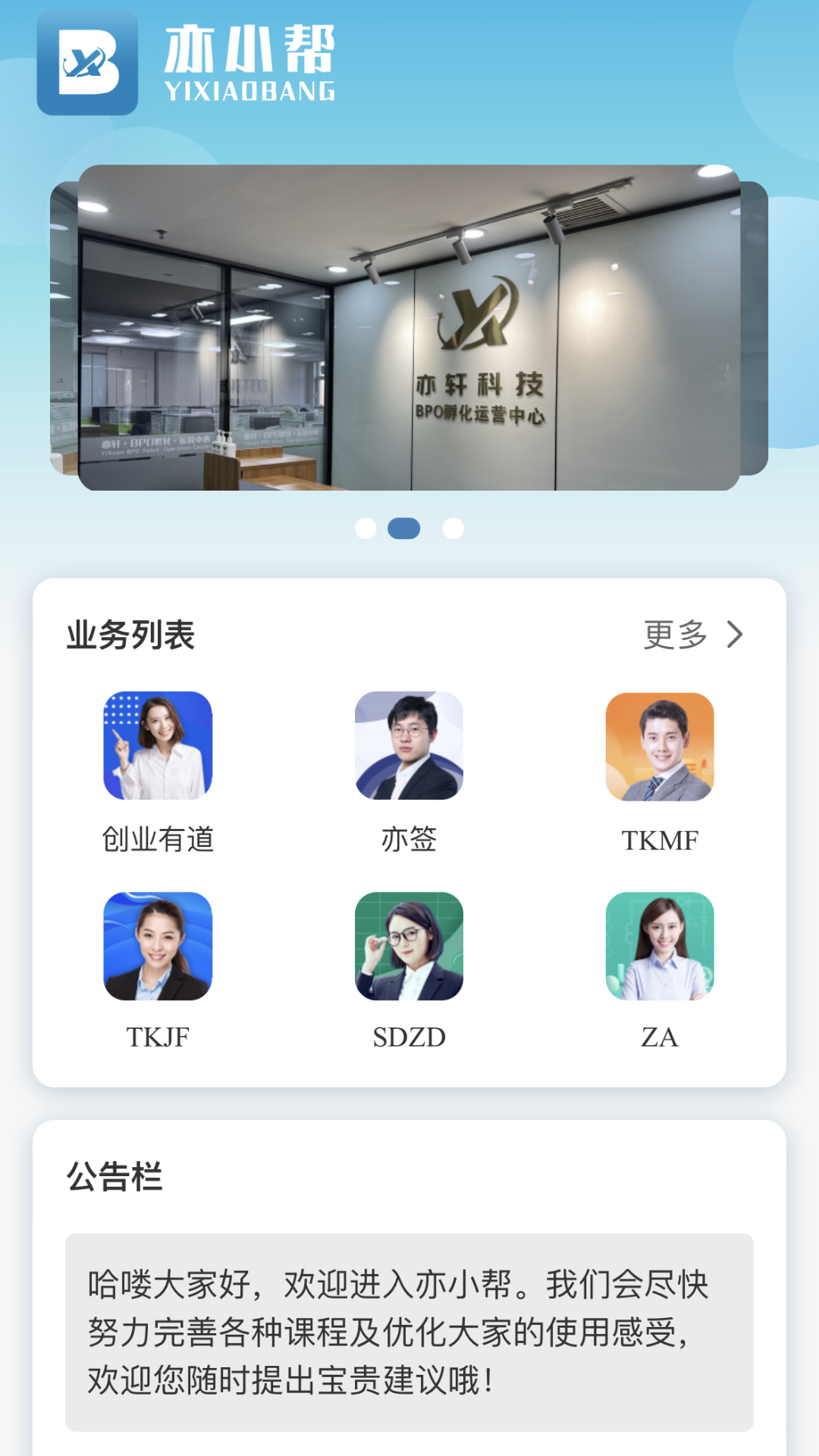Jump to the third banner slide dot
The height and width of the screenshot is (1456, 819).
[453, 529]
